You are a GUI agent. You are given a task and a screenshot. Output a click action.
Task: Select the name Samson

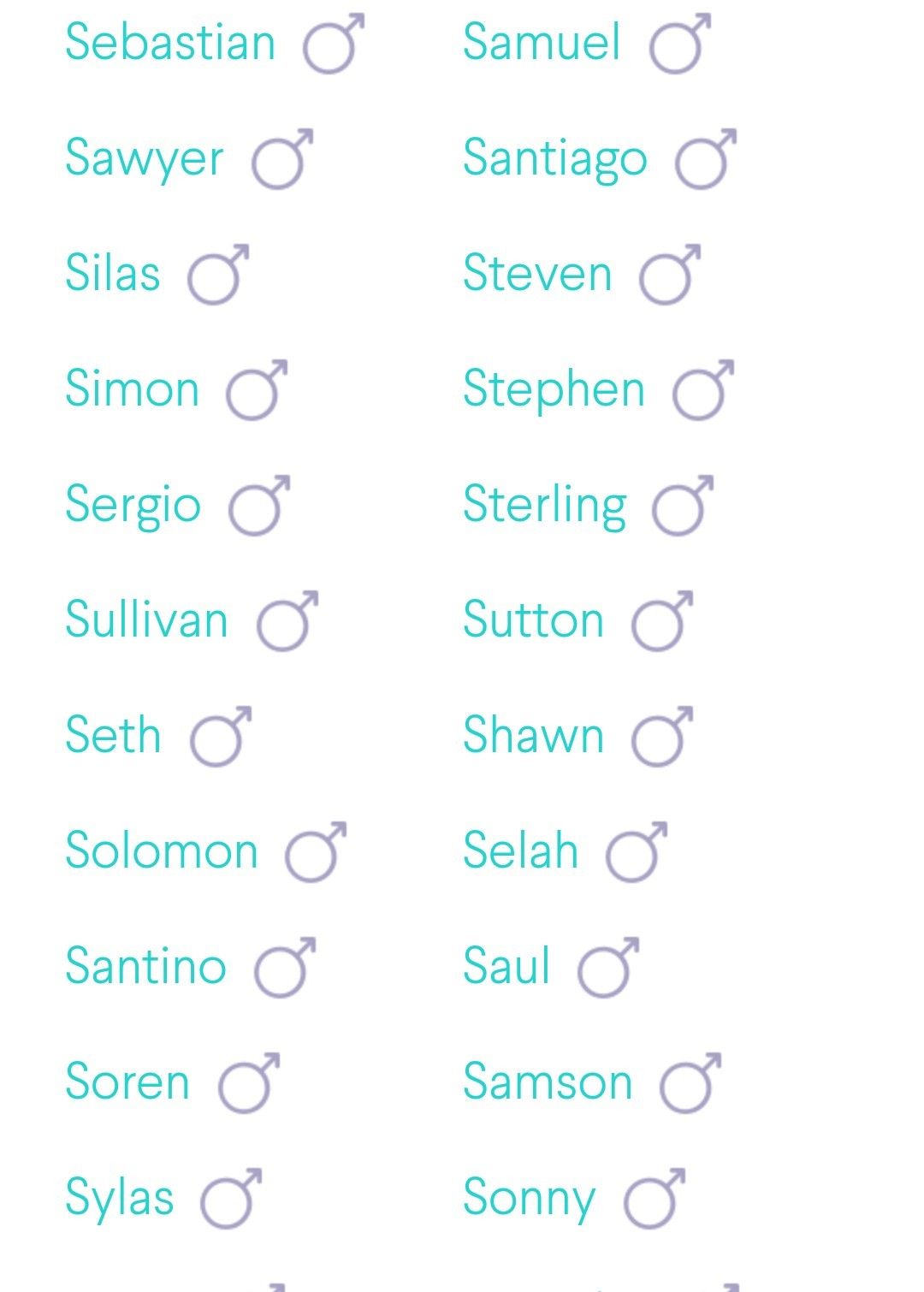(x=548, y=1082)
